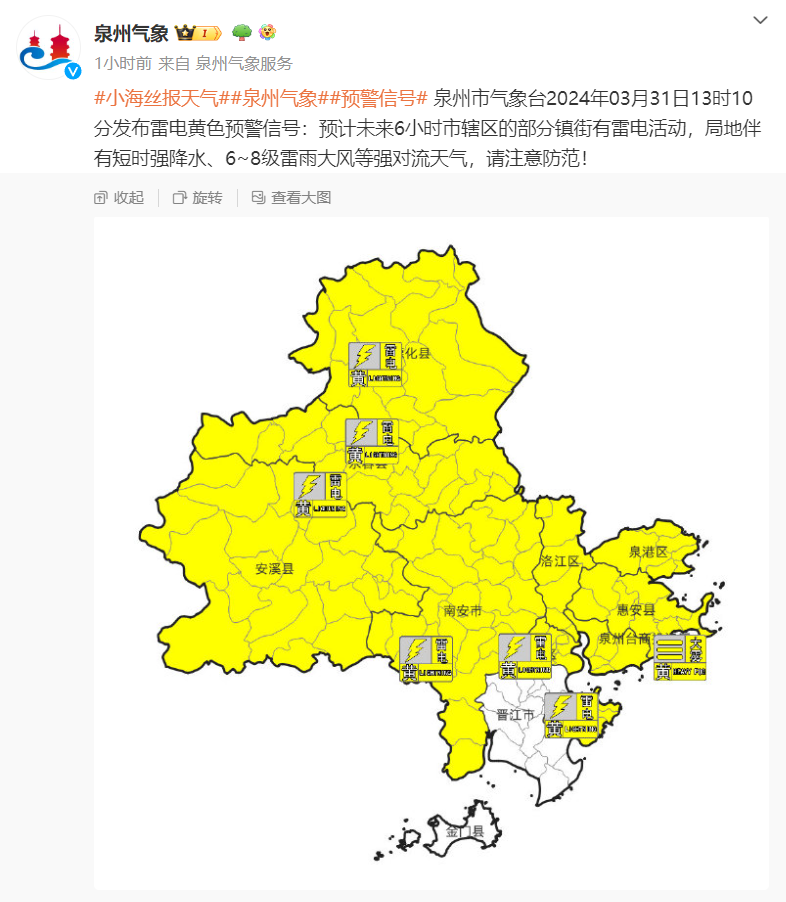Collapse the image with 收起
Image resolution: width=786 pixels, height=902 pixels.
tap(119, 198)
